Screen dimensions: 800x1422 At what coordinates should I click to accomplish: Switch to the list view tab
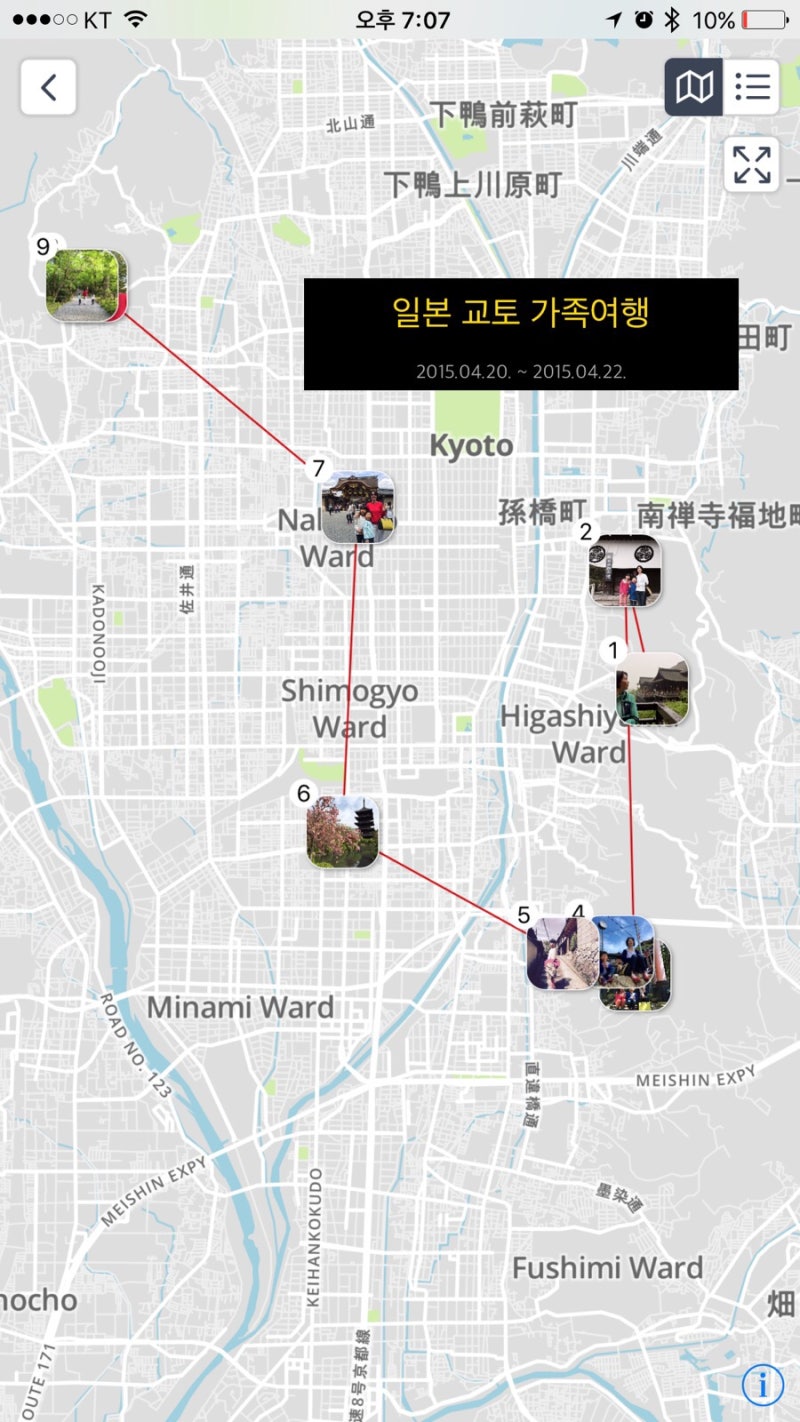(752, 87)
